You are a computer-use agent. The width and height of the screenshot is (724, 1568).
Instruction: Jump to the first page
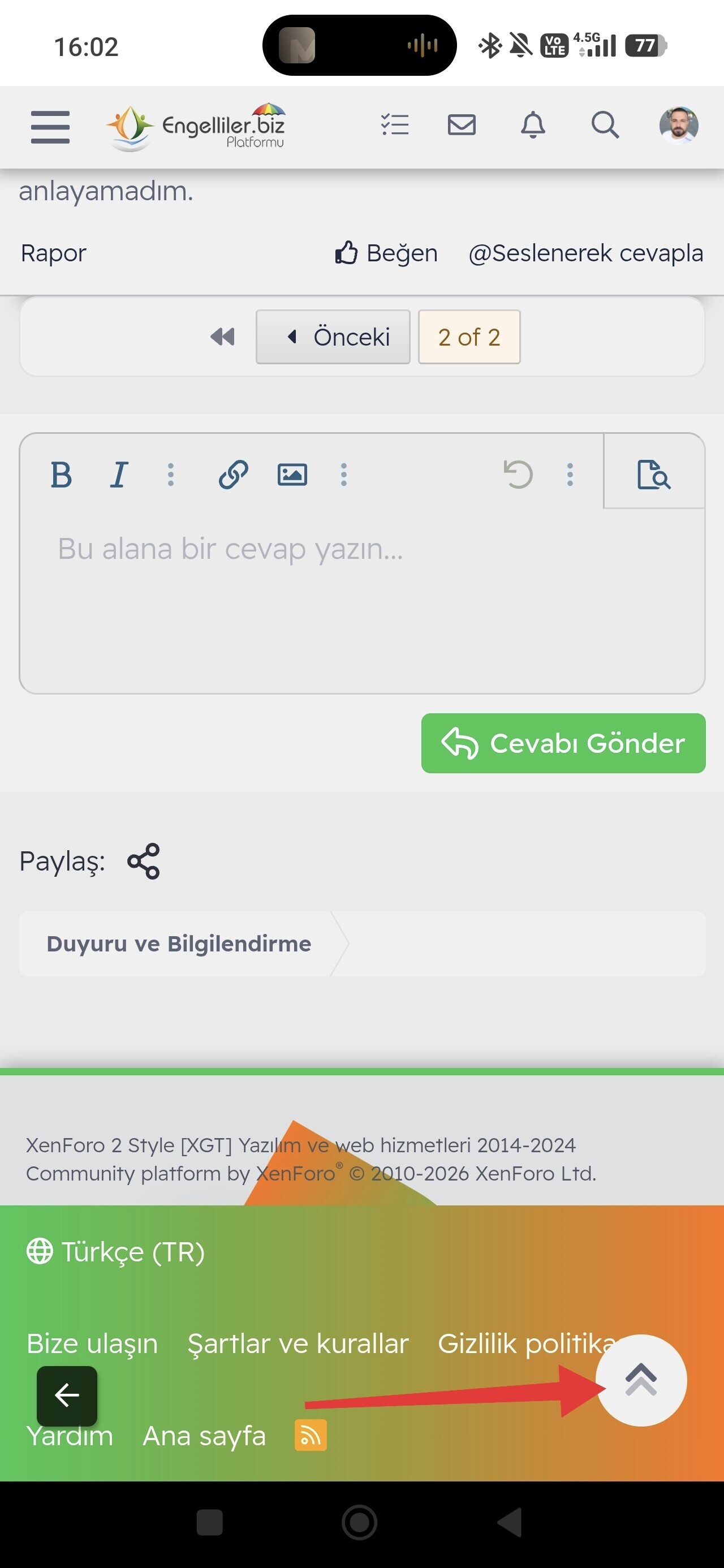click(x=222, y=337)
